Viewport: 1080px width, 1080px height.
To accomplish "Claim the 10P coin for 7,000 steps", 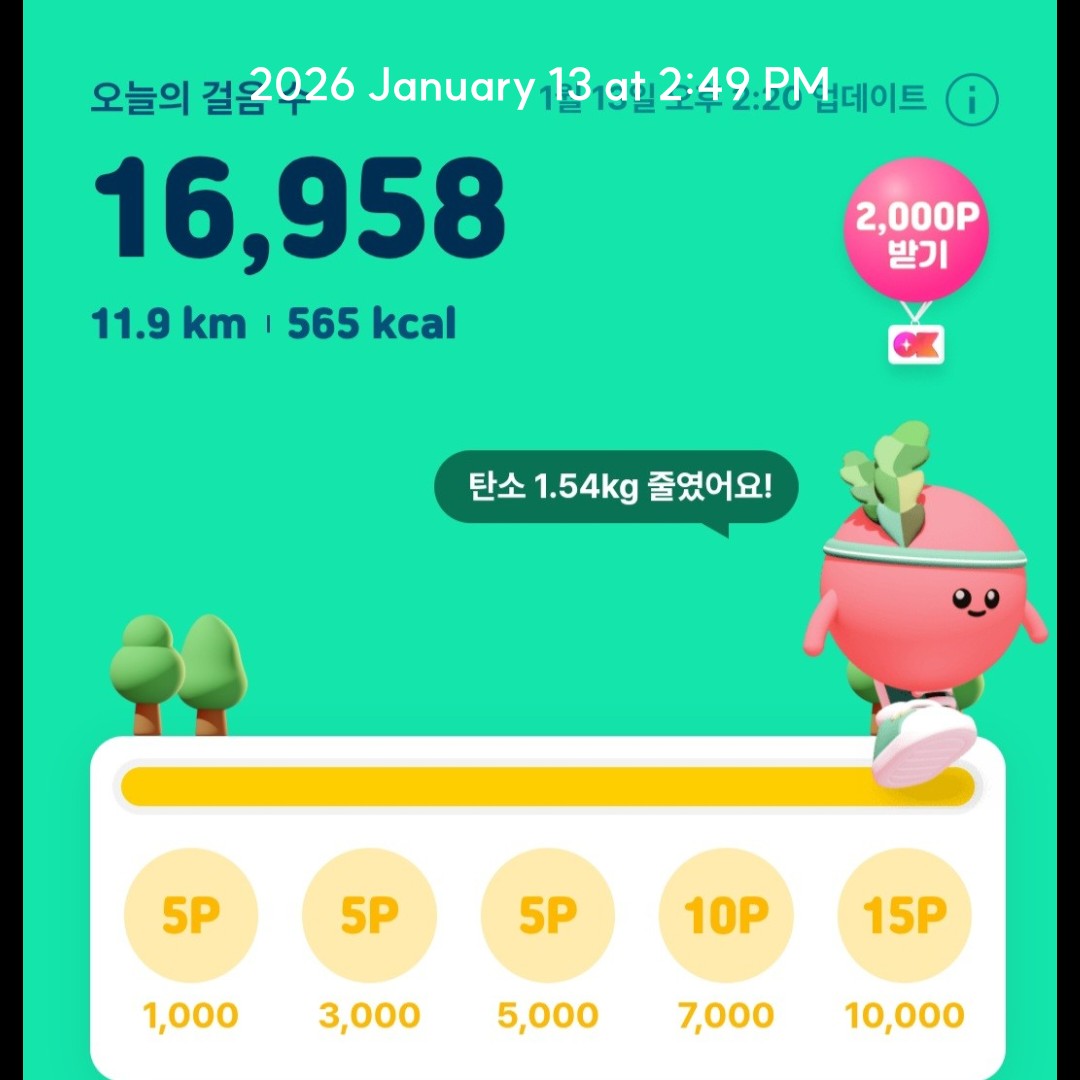I will tap(726, 915).
